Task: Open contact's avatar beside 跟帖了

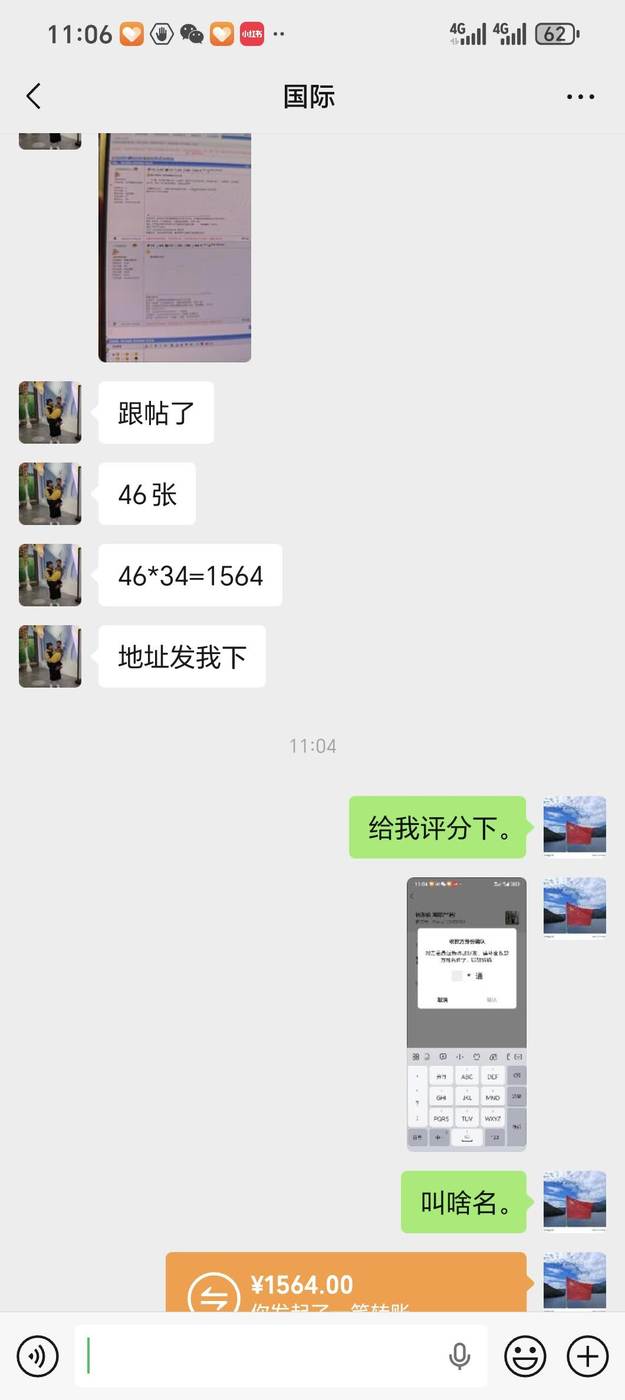Action: tap(50, 412)
